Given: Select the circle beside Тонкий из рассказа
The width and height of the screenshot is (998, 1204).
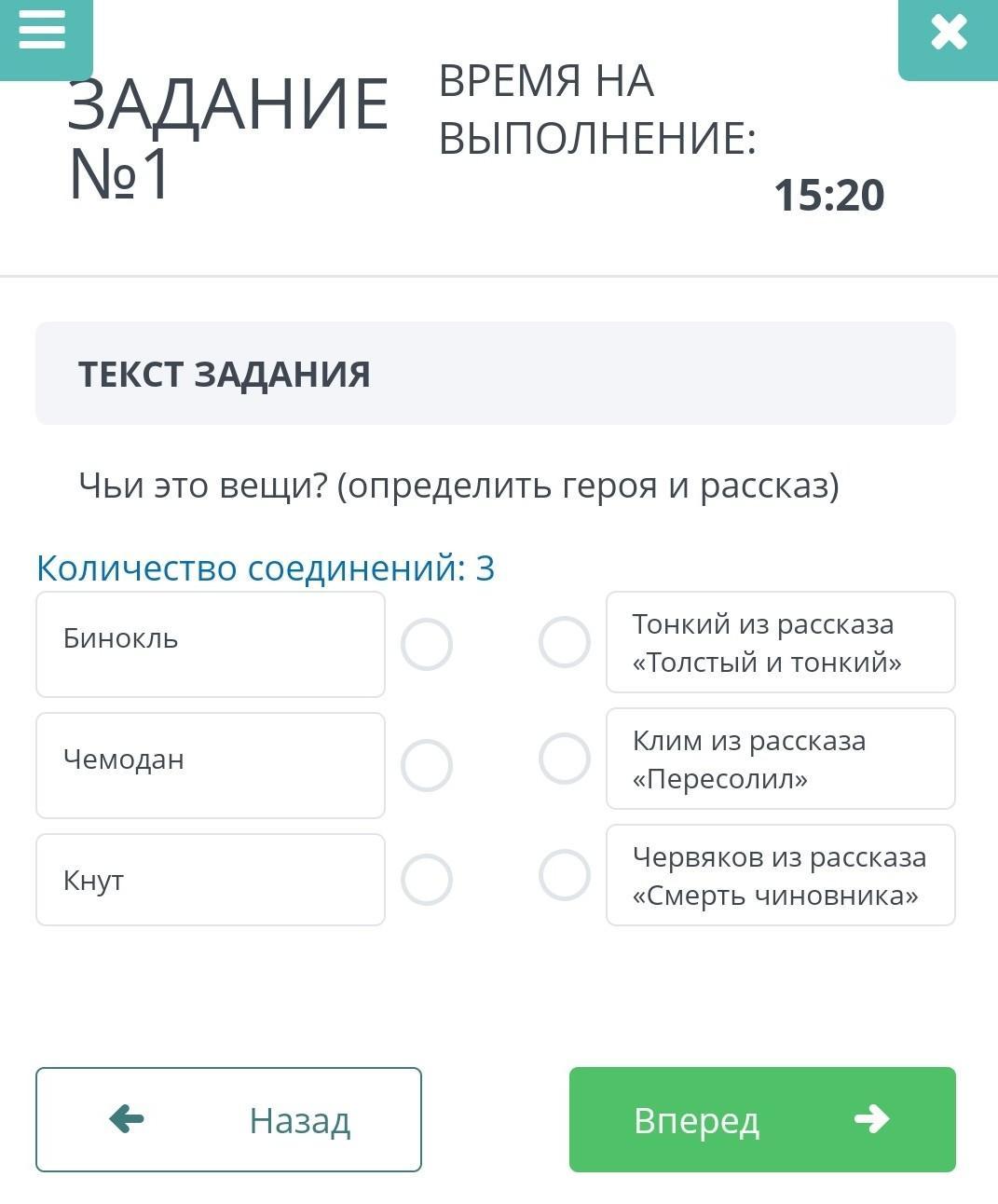Looking at the screenshot, I should tap(565, 642).
